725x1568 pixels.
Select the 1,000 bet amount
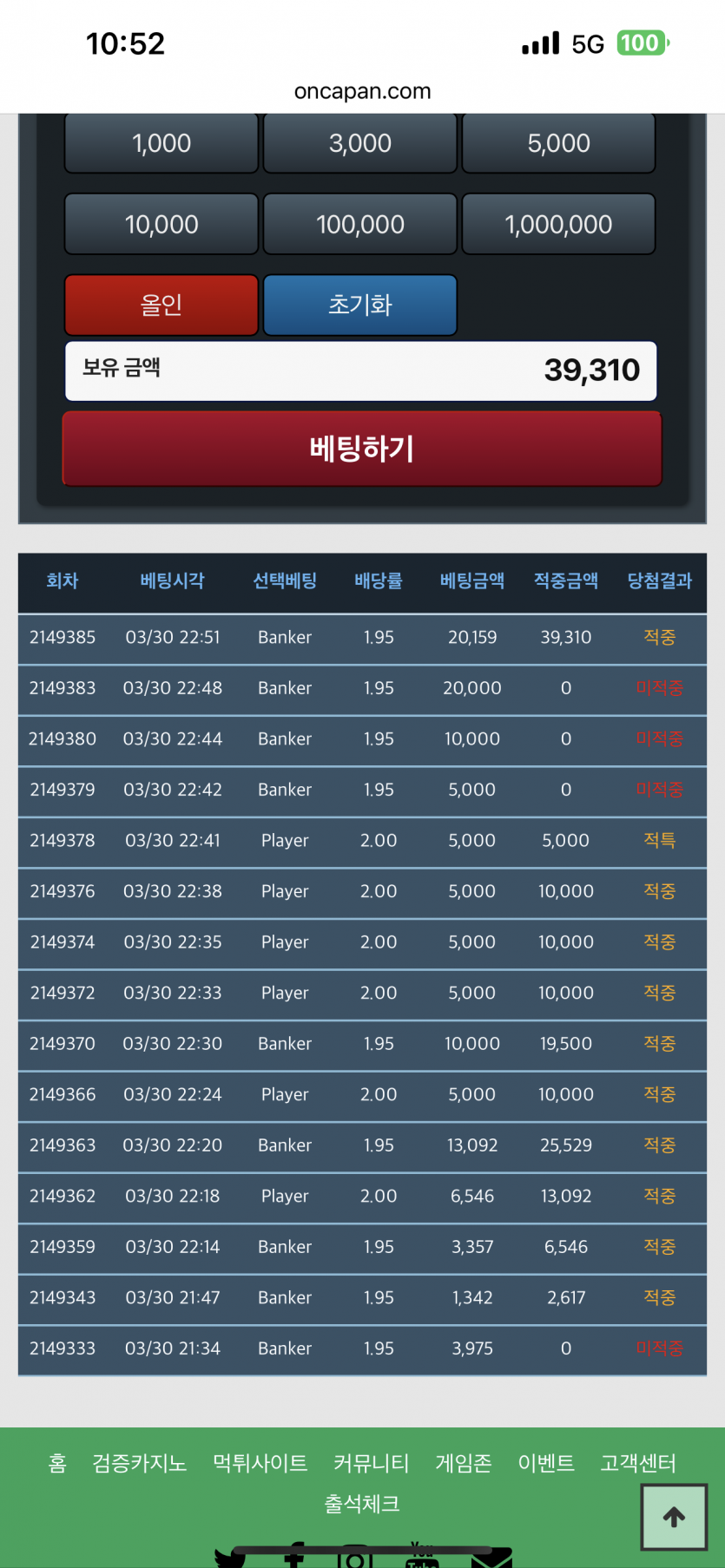point(161,143)
